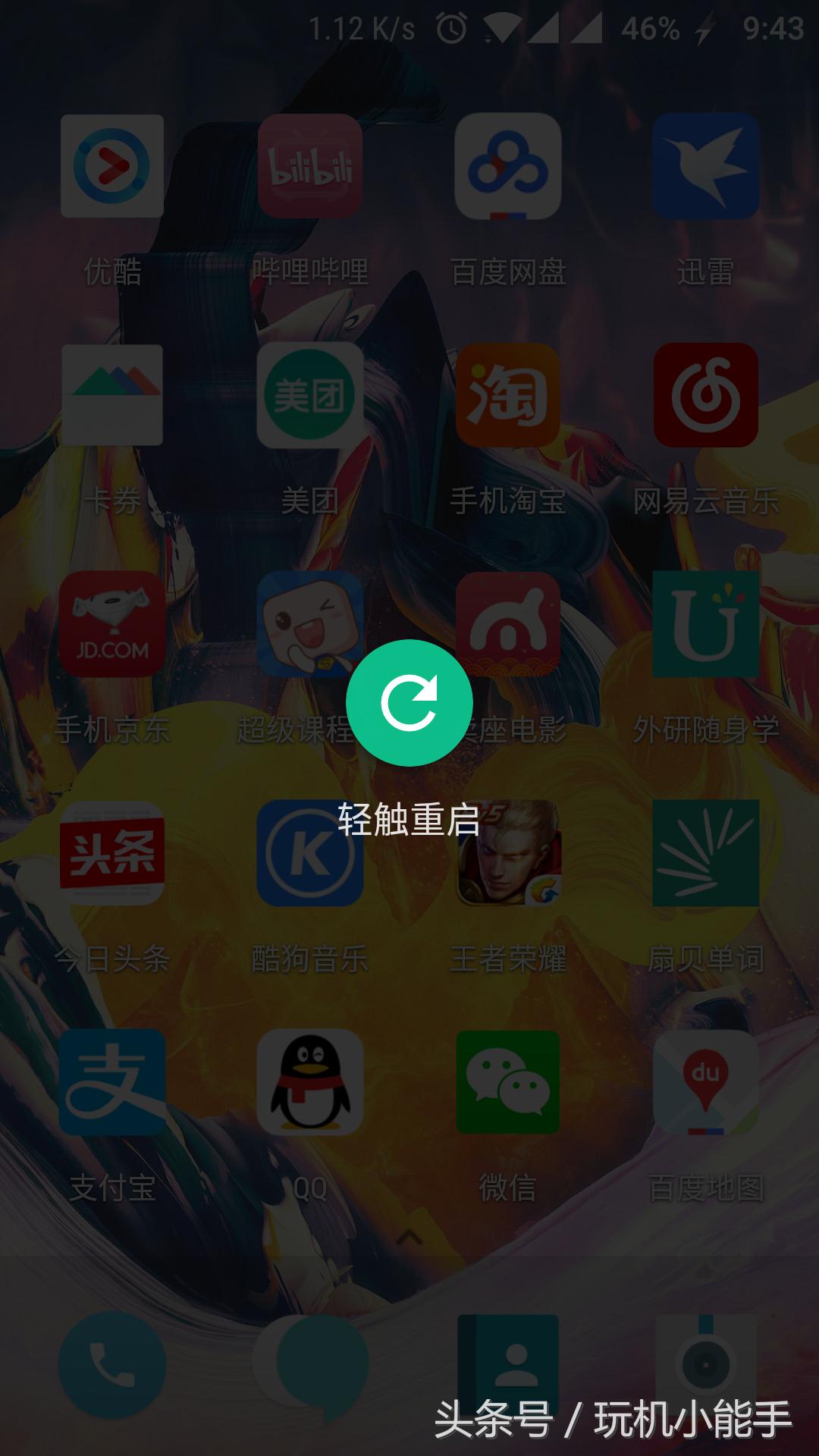Start 酷狗音乐 music app
Screen dimensions: 819x1456
click(x=309, y=853)
